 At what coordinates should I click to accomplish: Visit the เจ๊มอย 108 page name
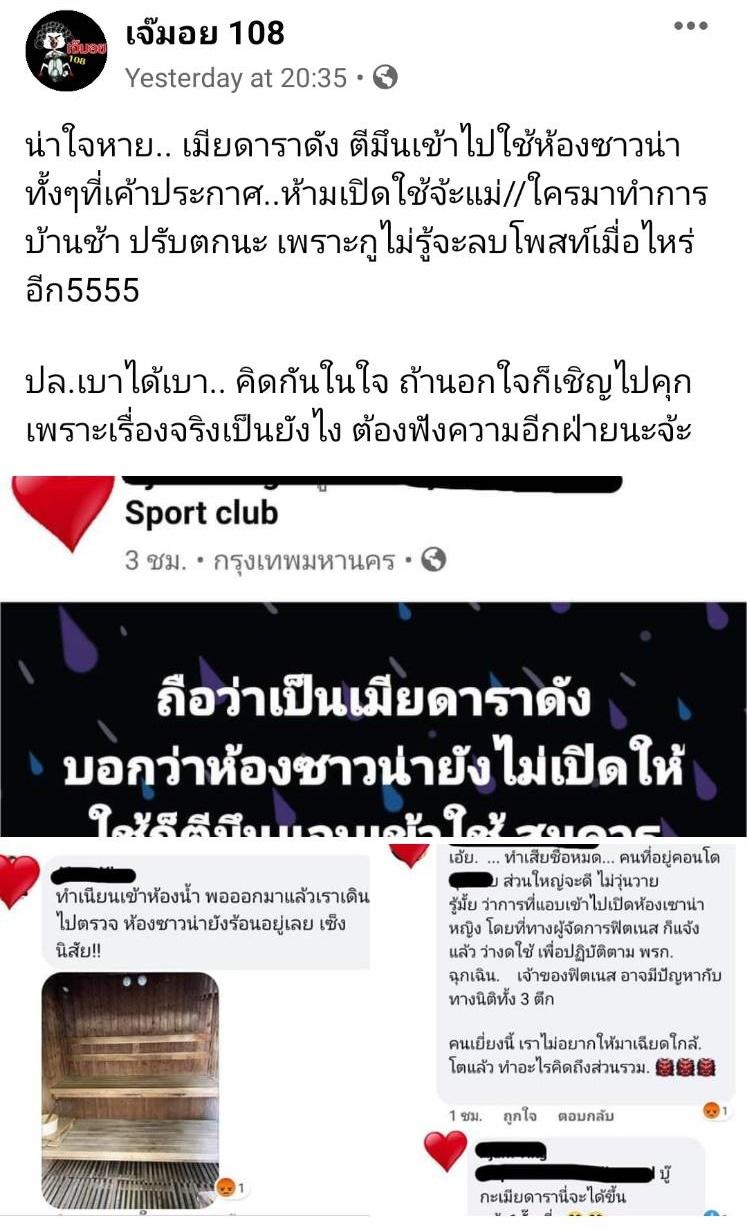tap(205, 33)
